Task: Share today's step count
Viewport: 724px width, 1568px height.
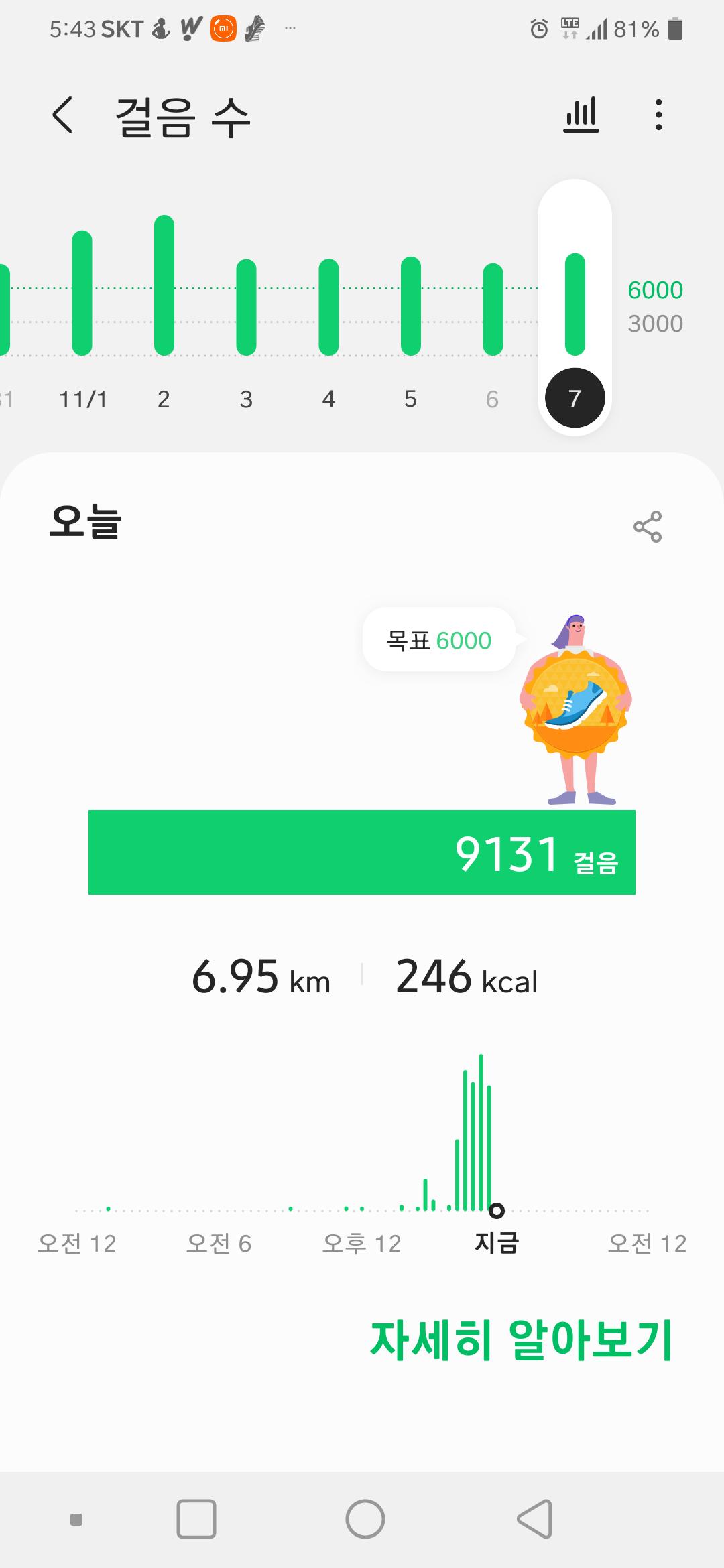Action: [648, 527]
